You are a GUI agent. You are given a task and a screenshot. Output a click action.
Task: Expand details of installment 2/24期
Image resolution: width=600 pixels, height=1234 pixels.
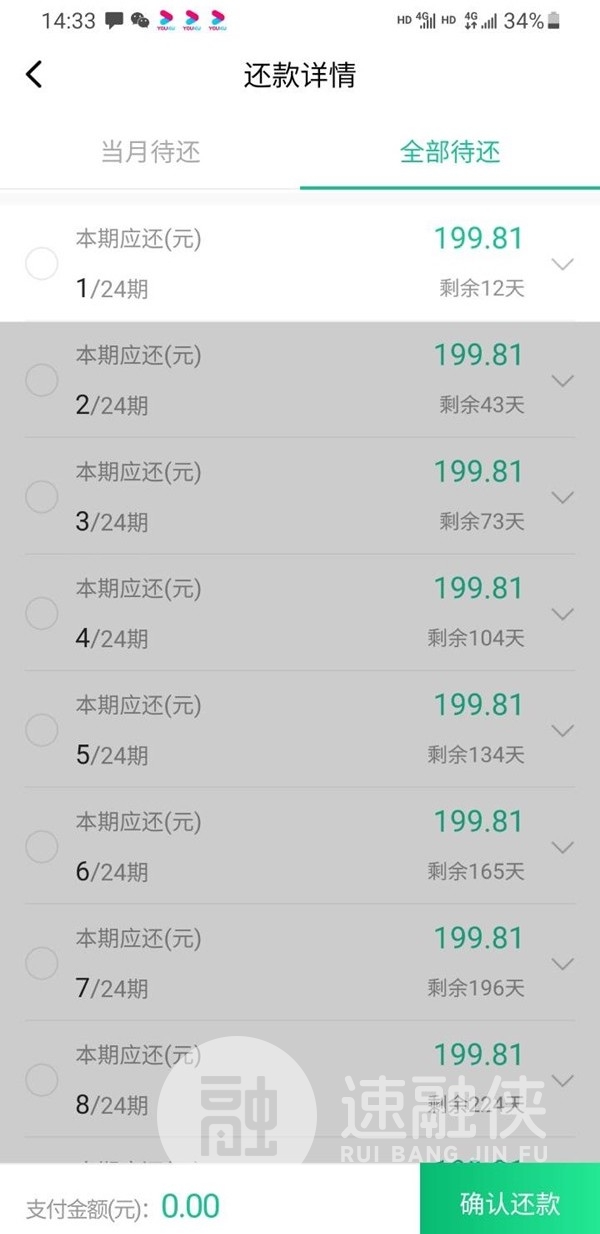pos(563,381)
